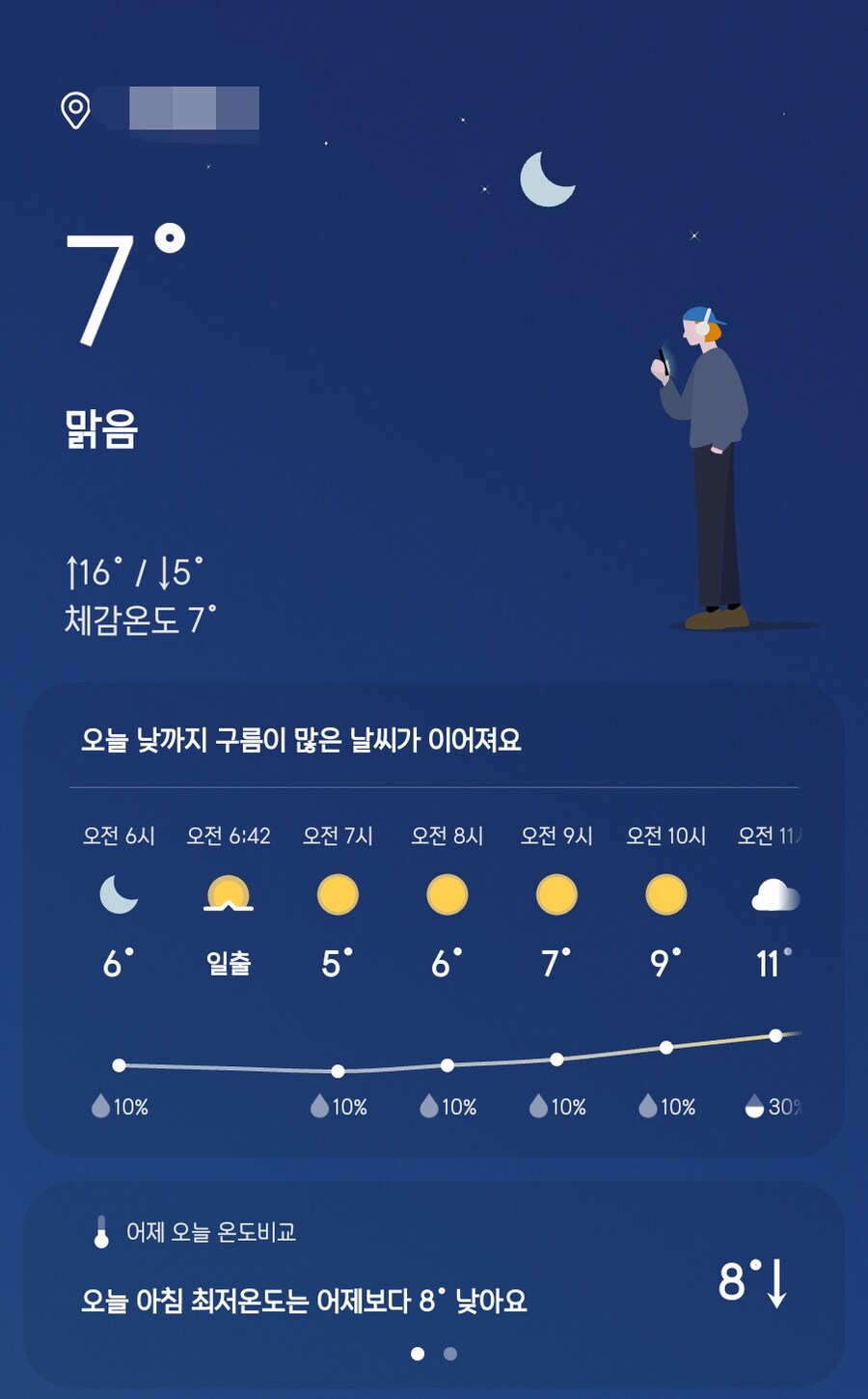The image size is (868, 1399).
Task: Select the second page indicator dot
Action: coord(449,1354)
